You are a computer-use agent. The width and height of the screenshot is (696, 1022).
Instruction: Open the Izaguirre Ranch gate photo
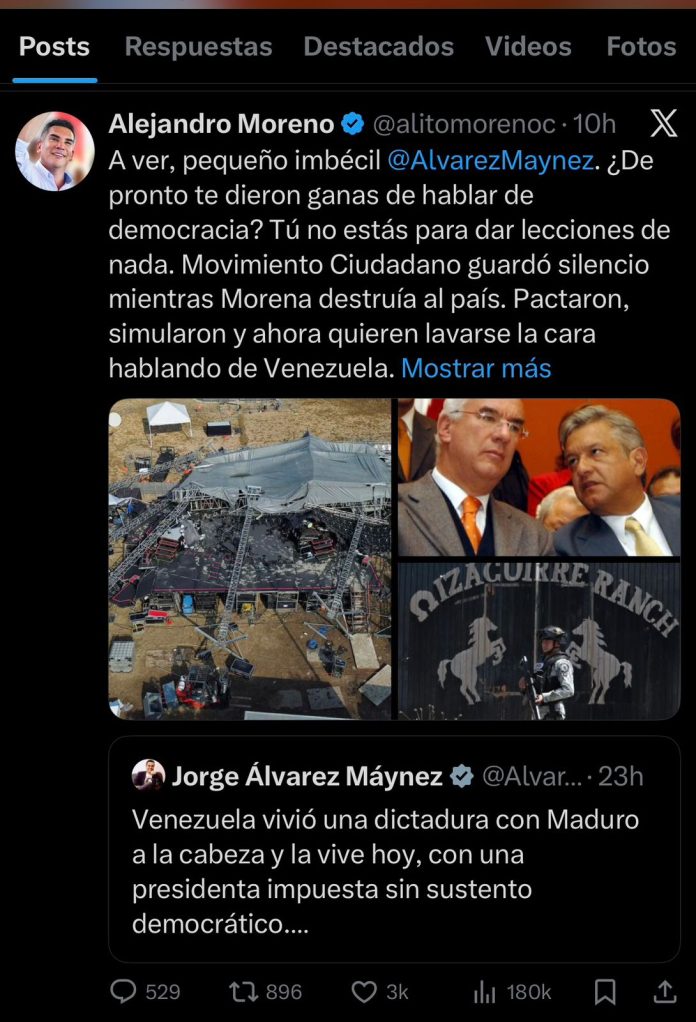click(539, 641)
